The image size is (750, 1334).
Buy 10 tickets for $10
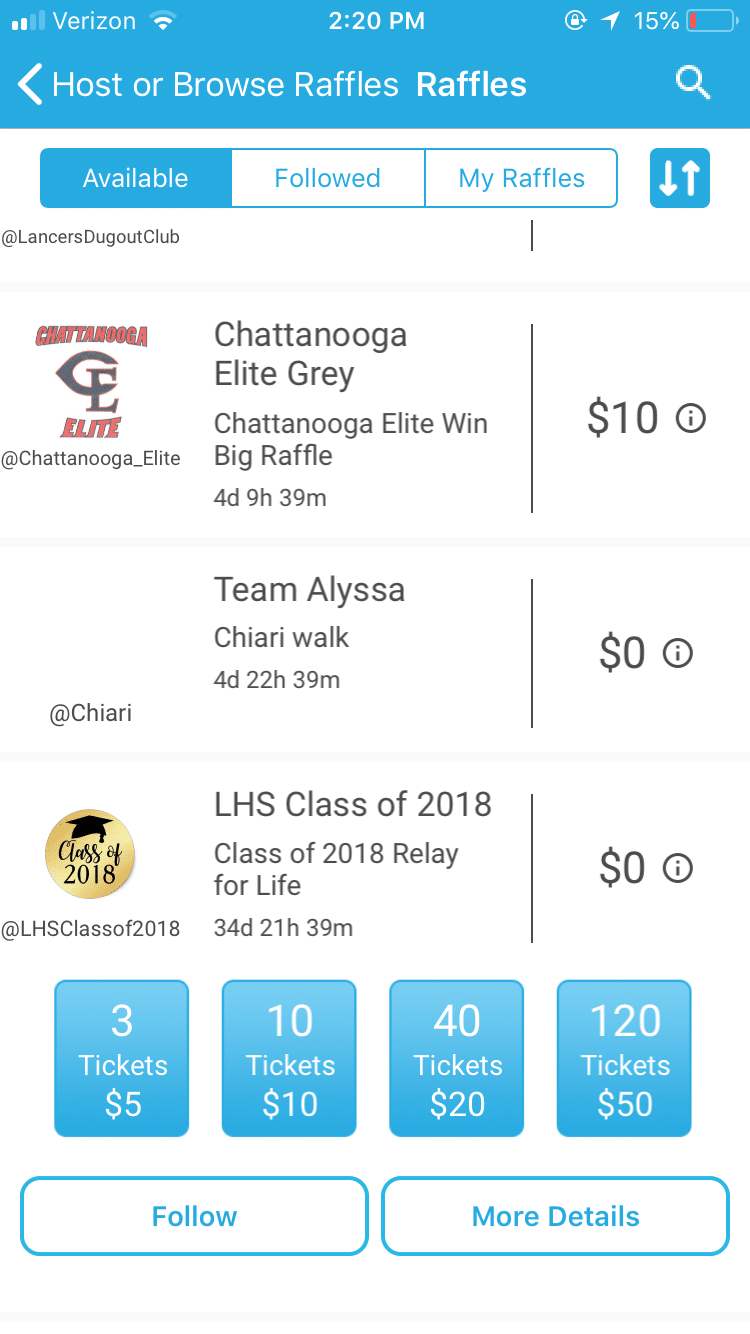click(289, 1059)
